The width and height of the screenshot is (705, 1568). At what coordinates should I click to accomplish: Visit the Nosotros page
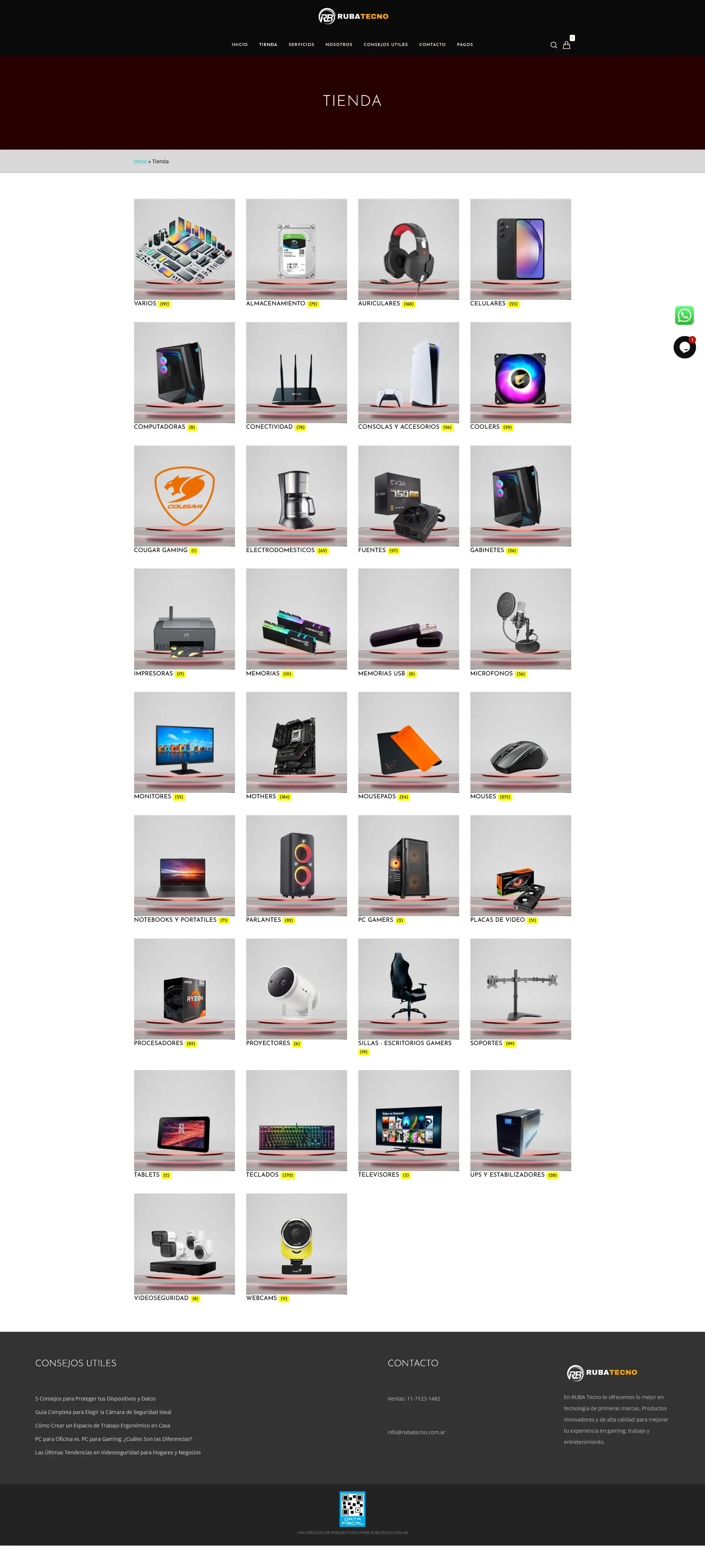pos(339,44)
